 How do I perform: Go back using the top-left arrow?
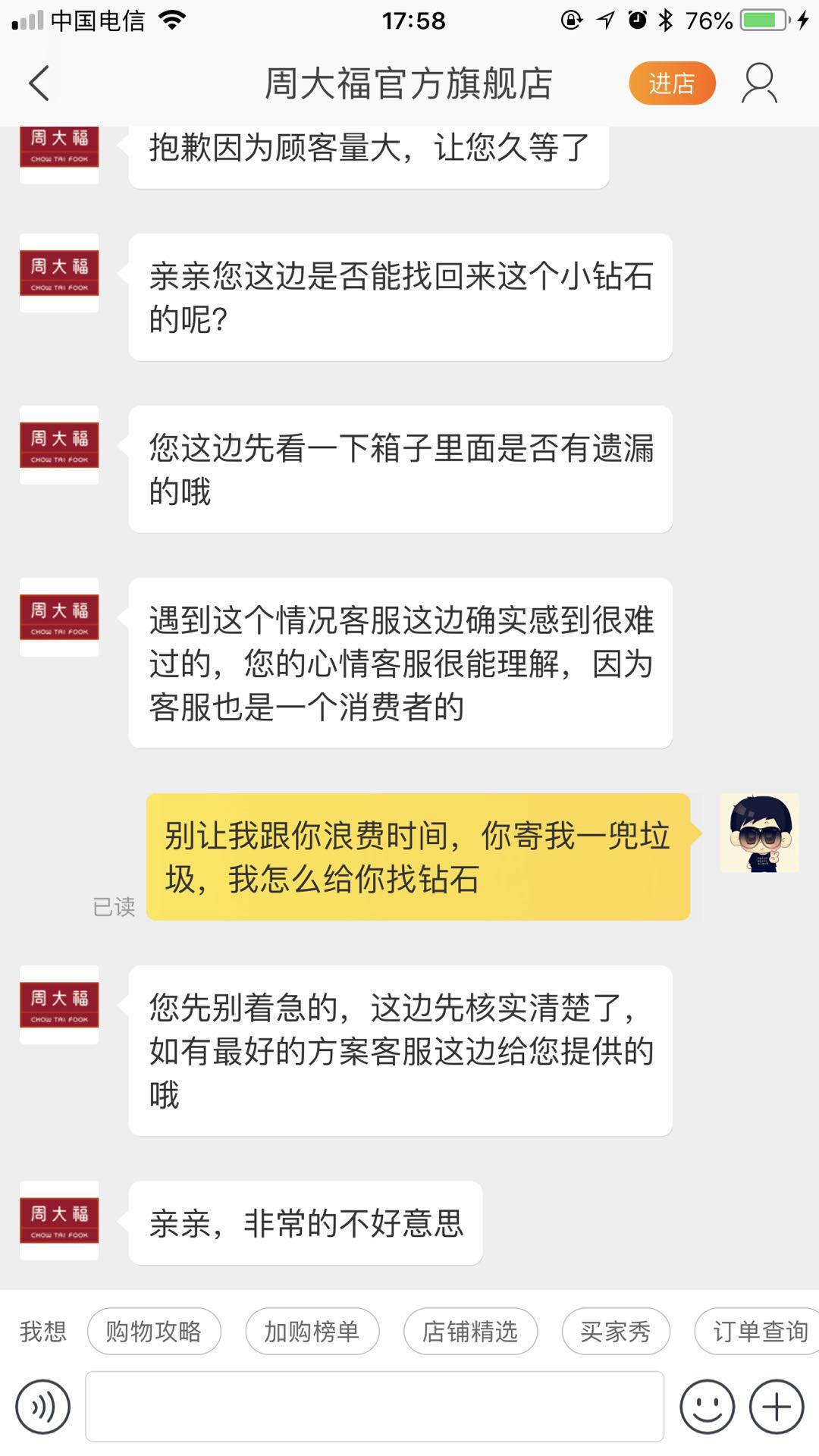39,83
